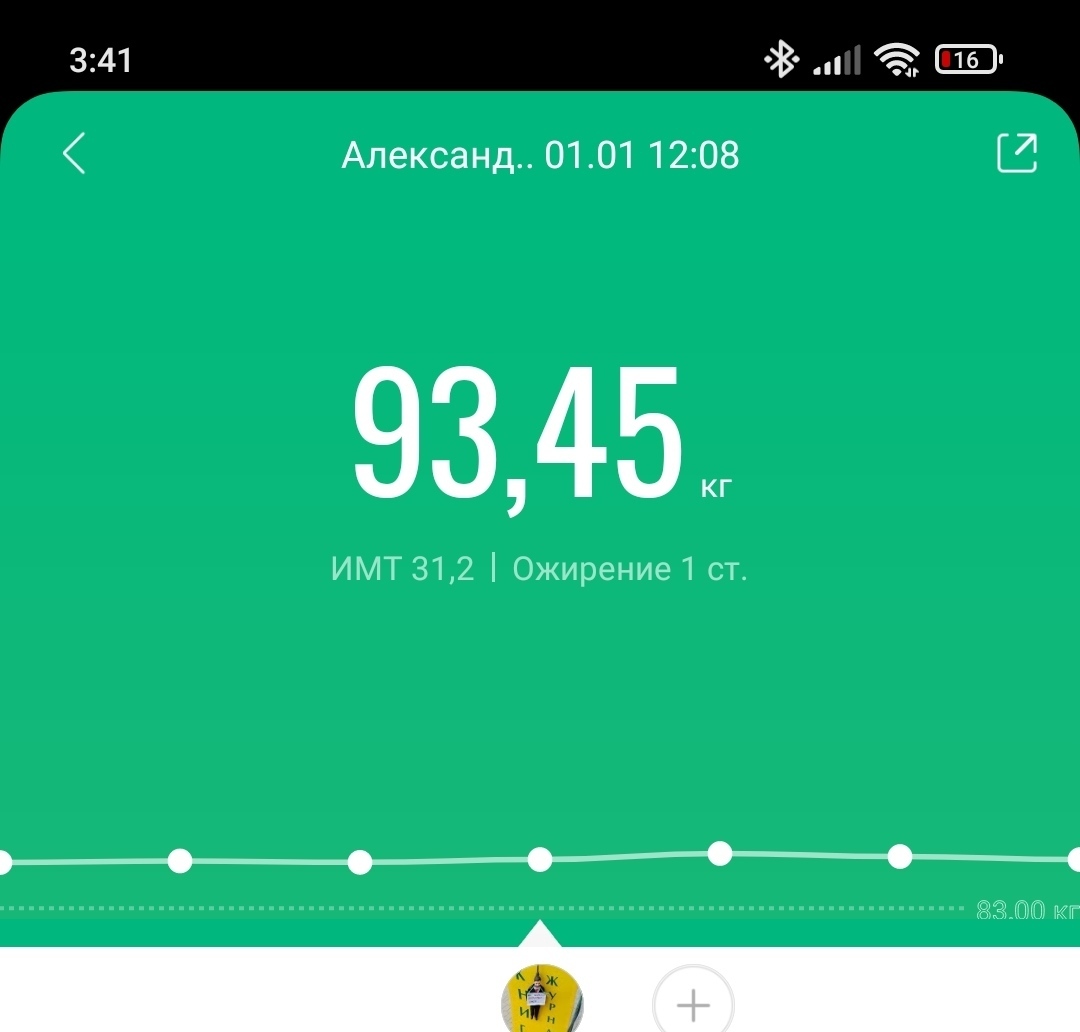This screenshot has width=1080, height=1032.
Task: Add a new user with plus button
Action: tap(693, 1004)
